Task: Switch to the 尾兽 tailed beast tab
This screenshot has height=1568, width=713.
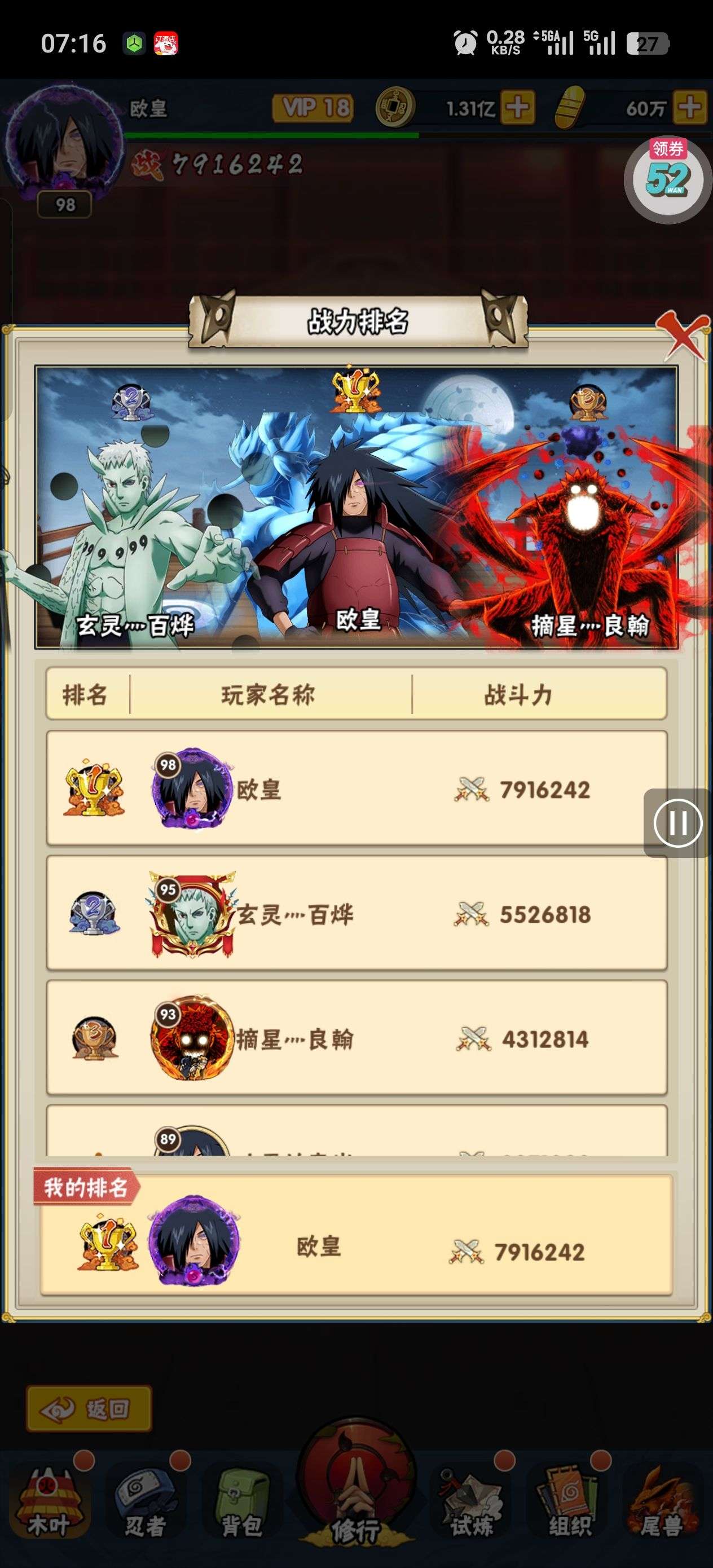Action: click(x=662, y=1503)
